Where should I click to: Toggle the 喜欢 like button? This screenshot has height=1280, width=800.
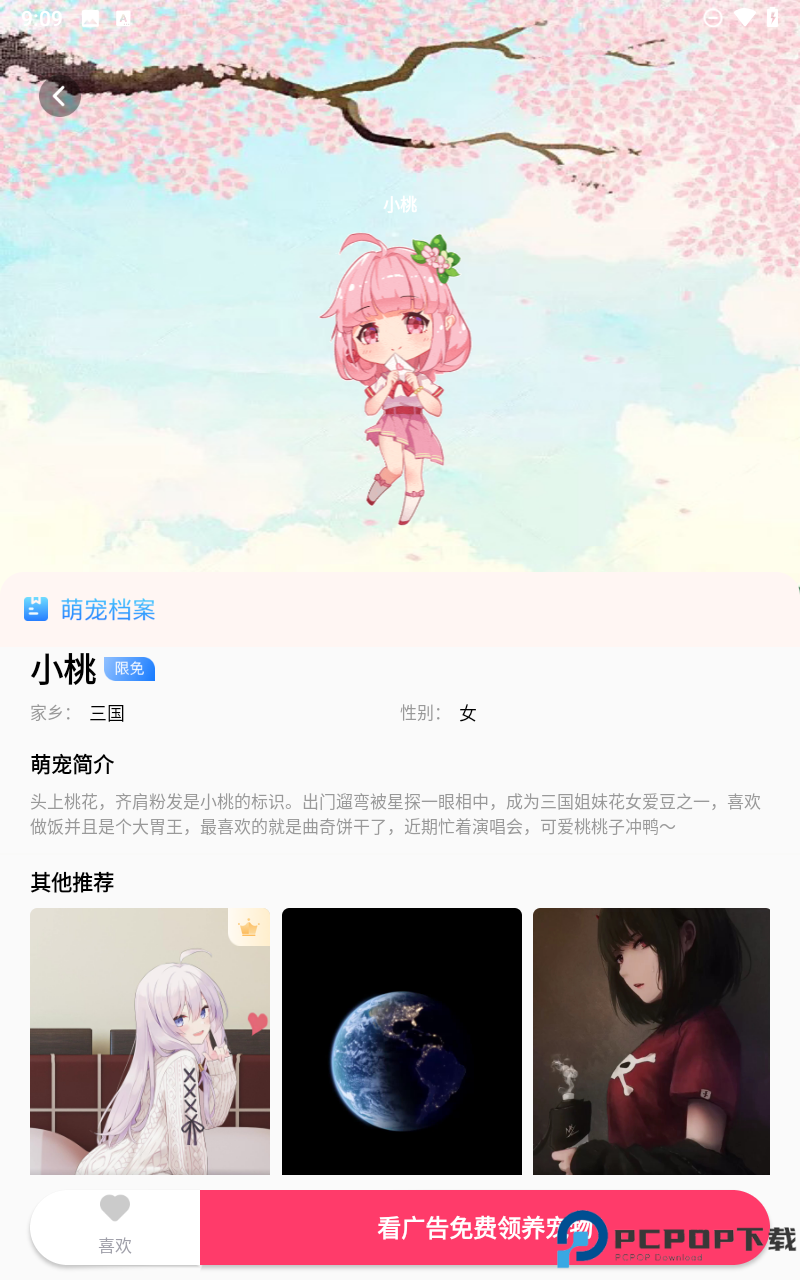coord(115,1228)
